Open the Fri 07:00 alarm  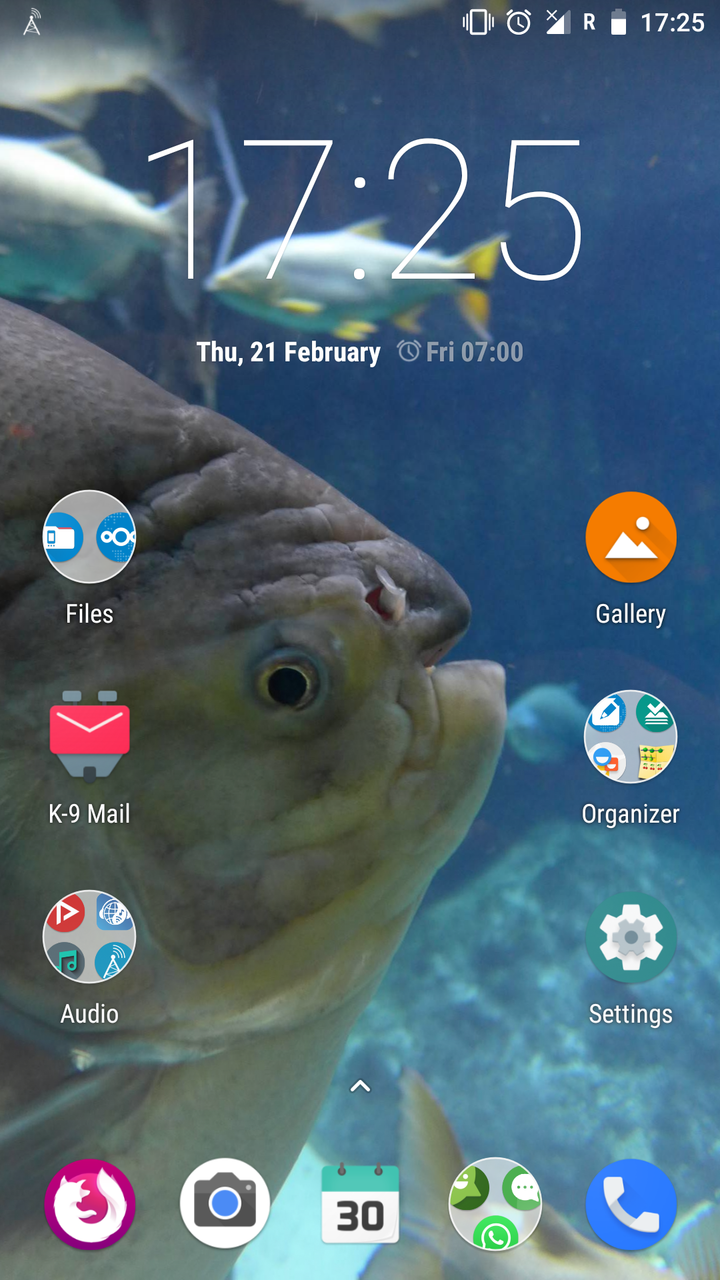tap(461, 352)
